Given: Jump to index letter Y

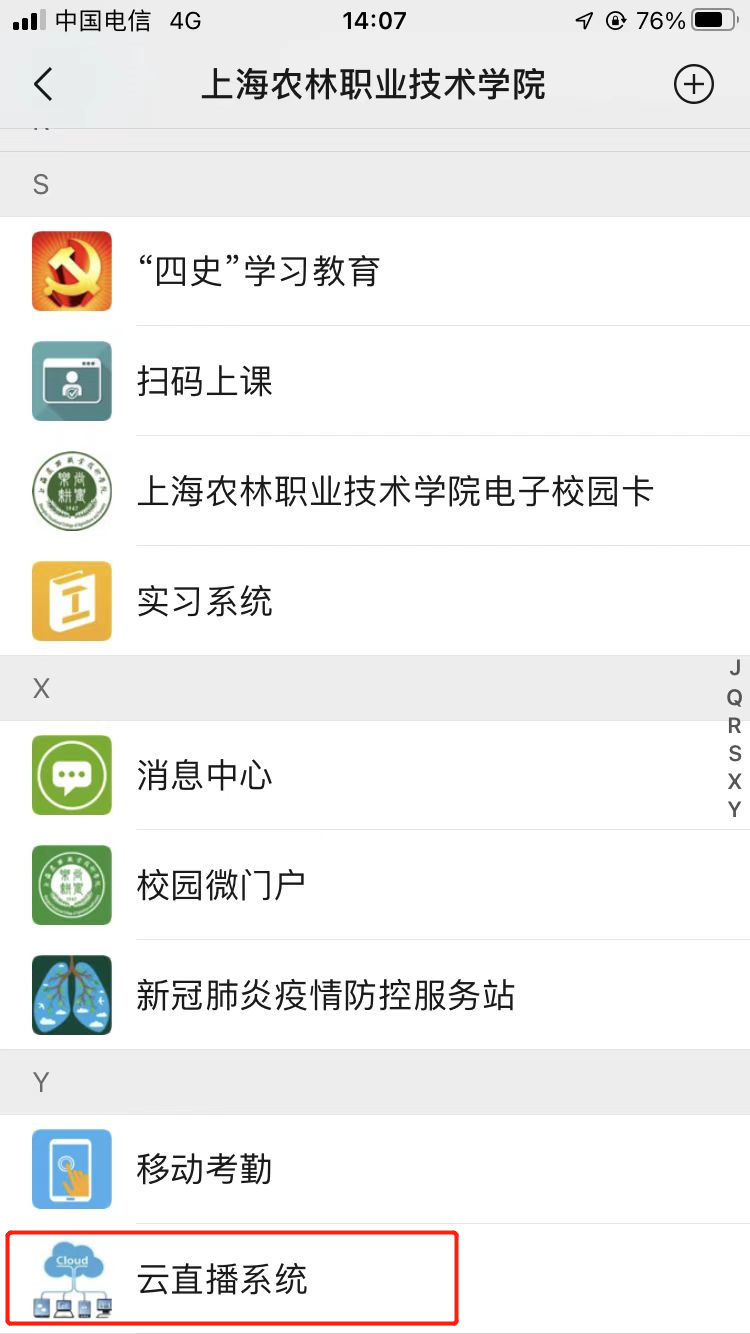Looking at the screenshot, I should click(735, 809).
